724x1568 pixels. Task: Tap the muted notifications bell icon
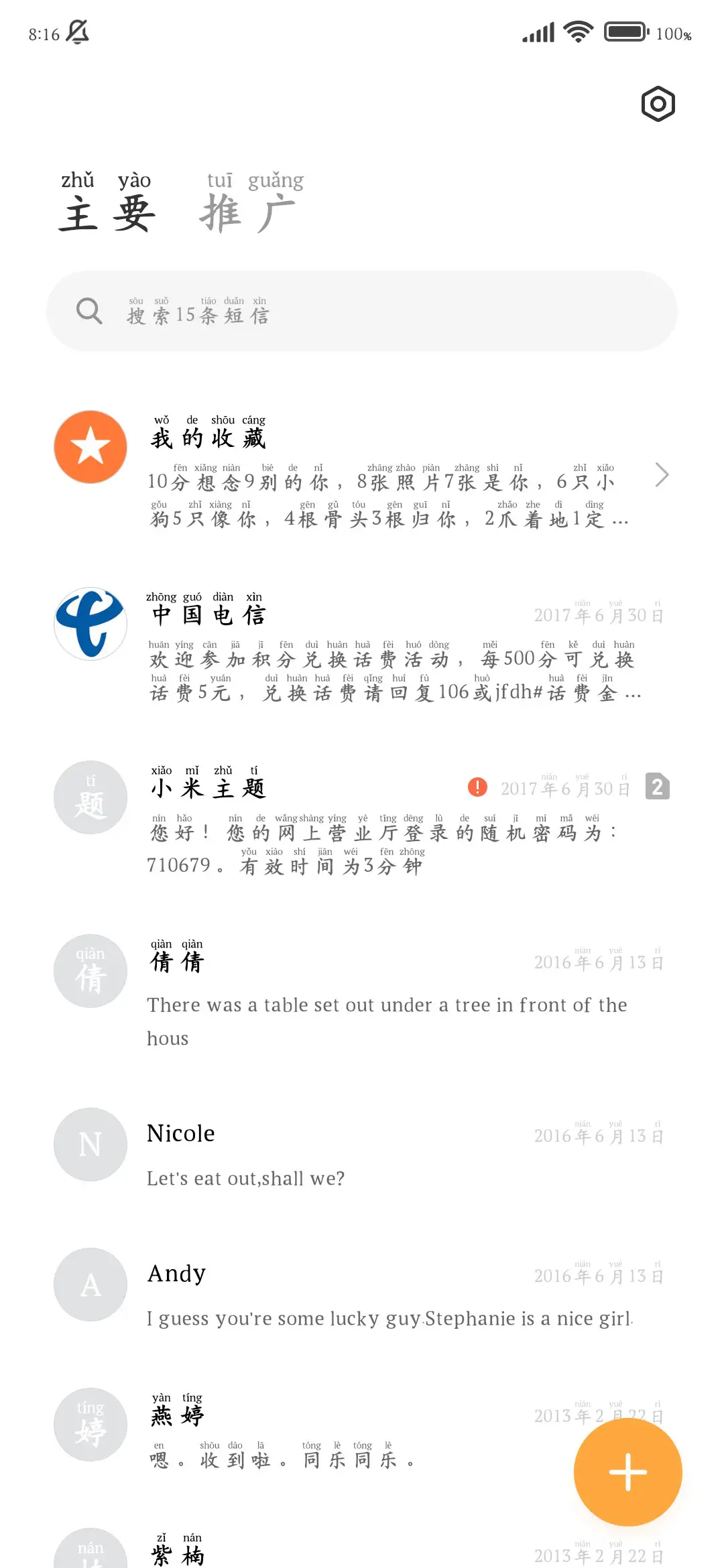(78, 32)
